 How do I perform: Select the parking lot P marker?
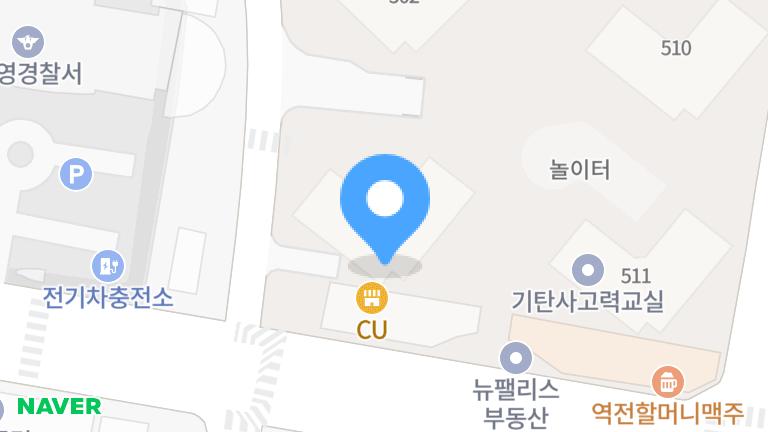coord(76,175)
